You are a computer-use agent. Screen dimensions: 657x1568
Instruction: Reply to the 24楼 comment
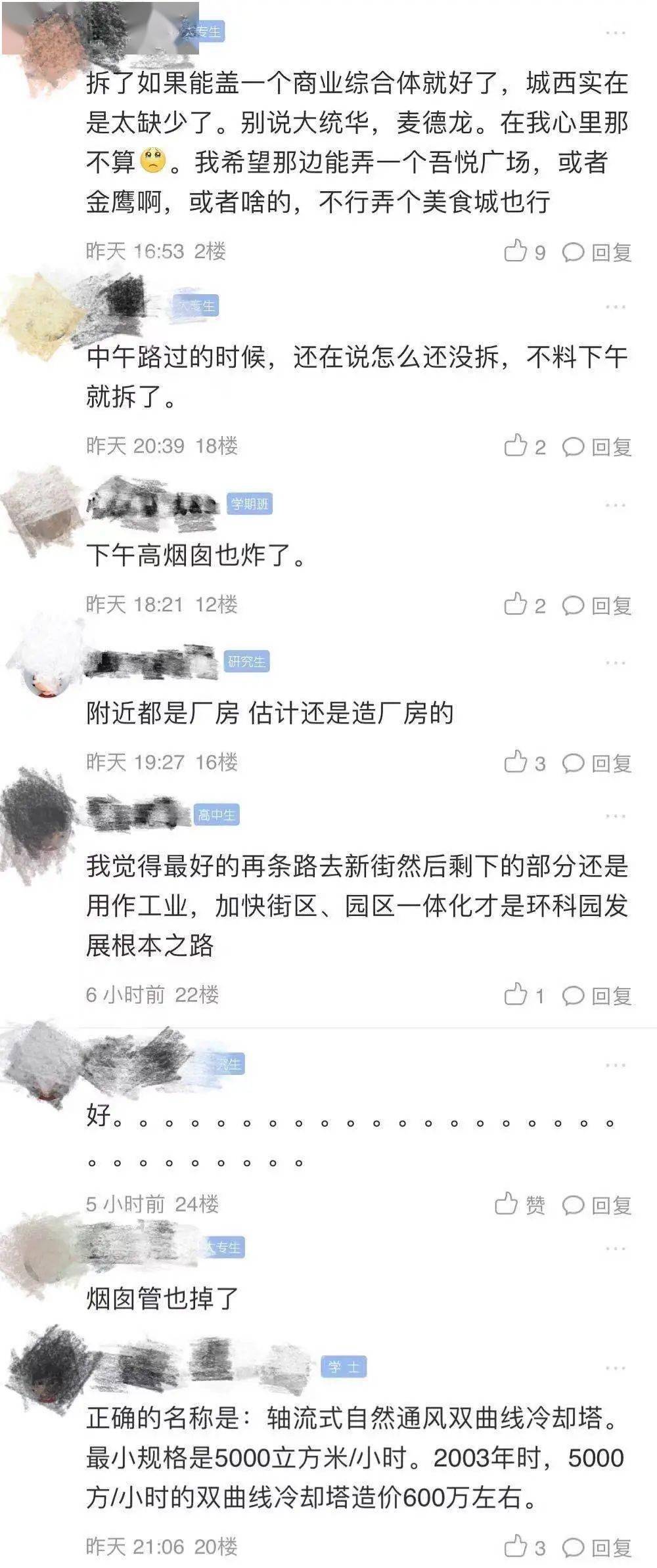click(597, 1205)
